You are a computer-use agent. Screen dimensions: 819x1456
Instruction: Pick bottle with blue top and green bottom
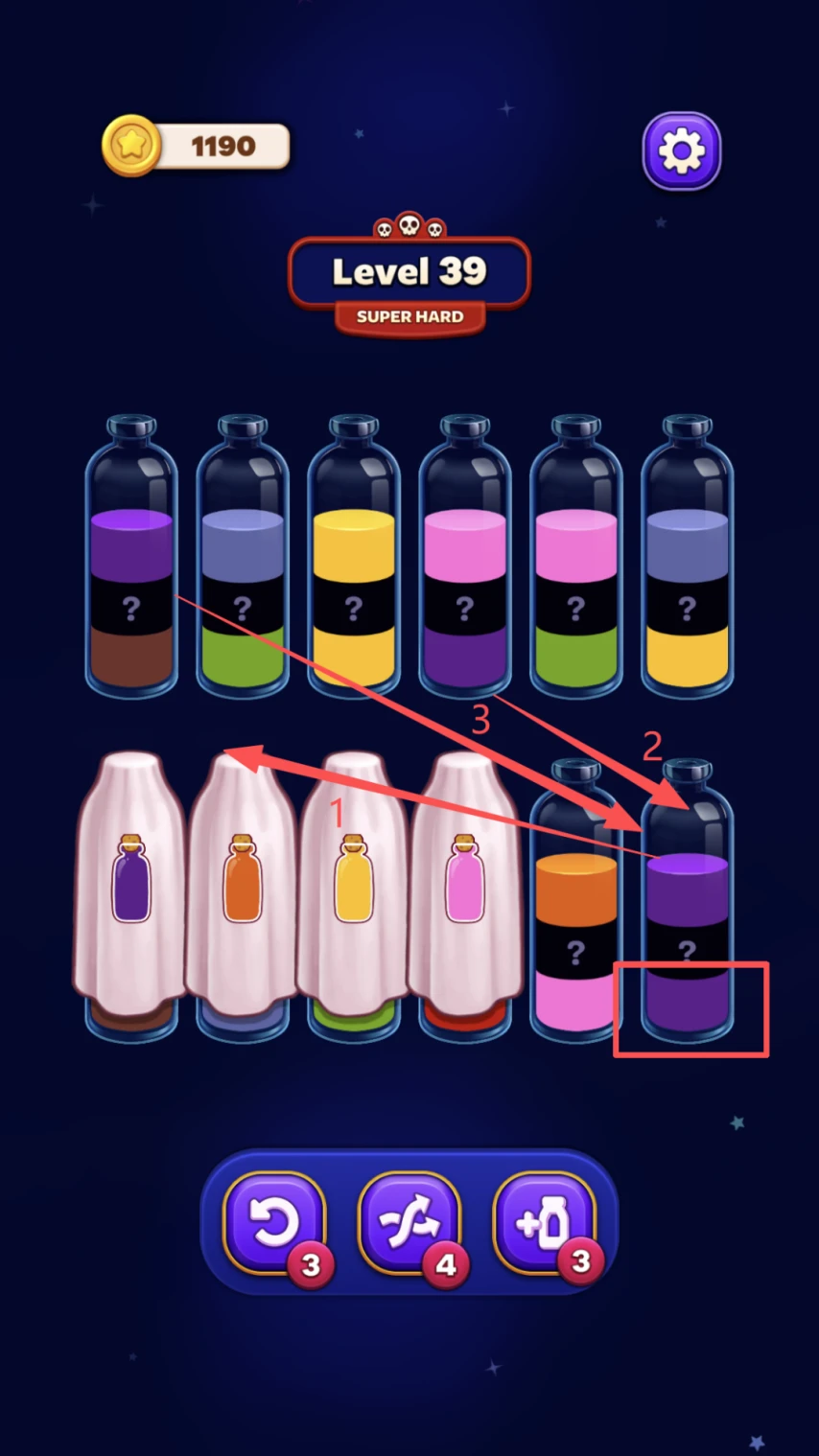coord(243,575)
